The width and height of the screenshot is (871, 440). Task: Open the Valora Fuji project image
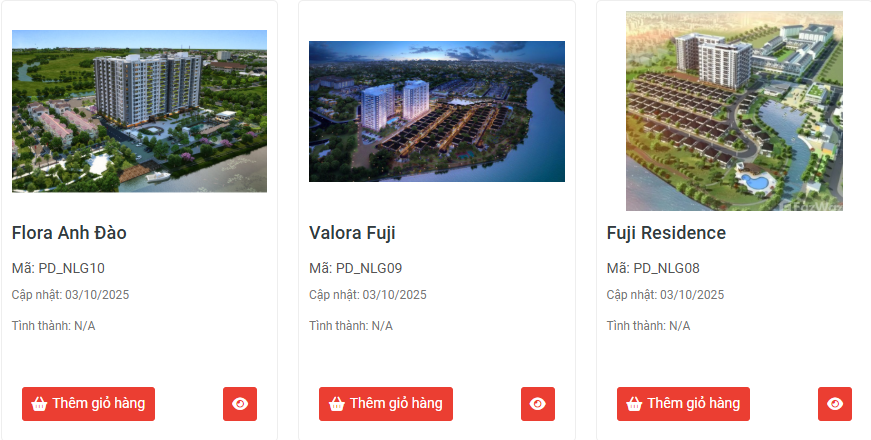[437, 111]
